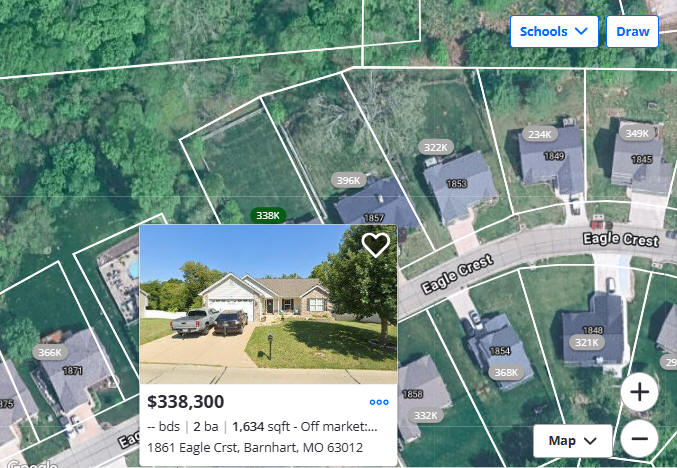
Task: Select the 366K price marker
Action: (49, 352)
